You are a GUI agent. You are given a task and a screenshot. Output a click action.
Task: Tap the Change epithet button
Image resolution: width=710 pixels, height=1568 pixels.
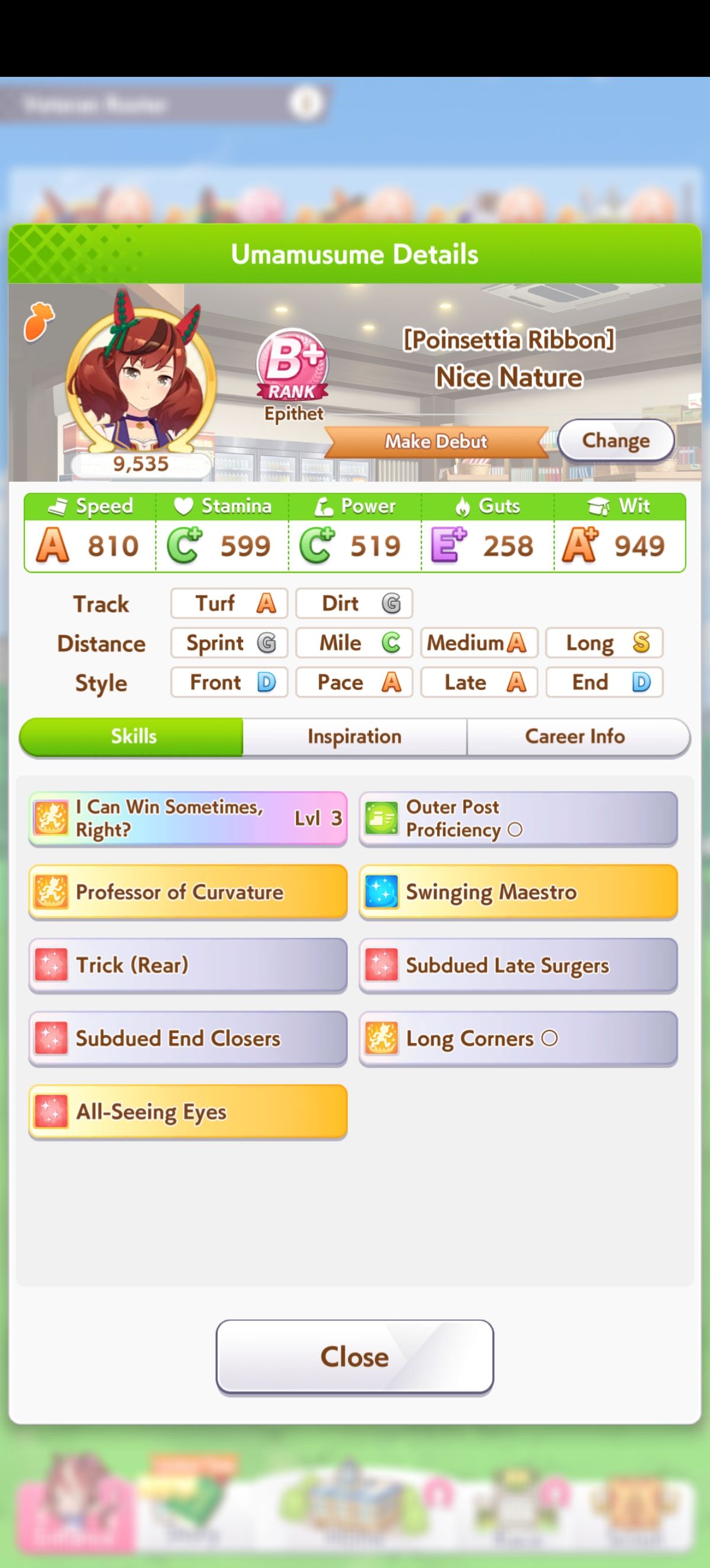[615, 440]
